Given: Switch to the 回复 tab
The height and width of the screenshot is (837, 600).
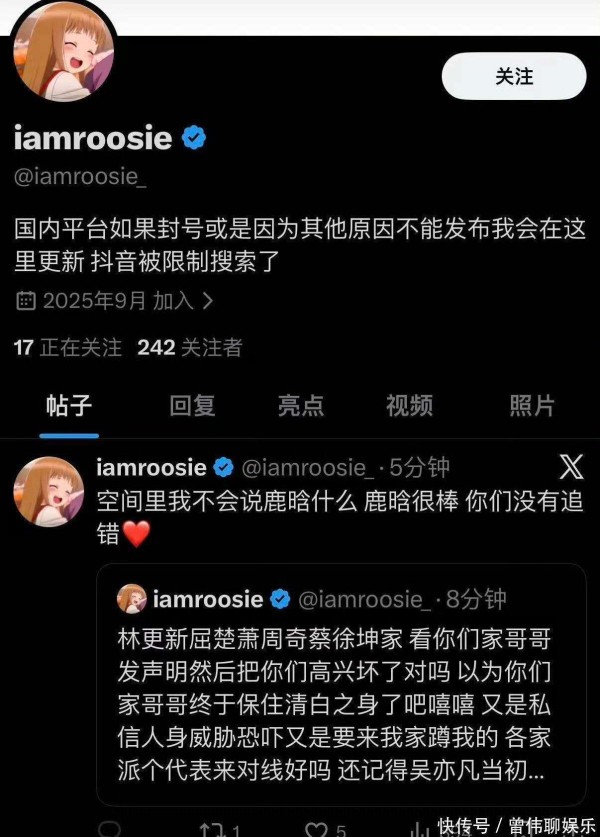Looking at the screenshot, I should click(192, 405).
